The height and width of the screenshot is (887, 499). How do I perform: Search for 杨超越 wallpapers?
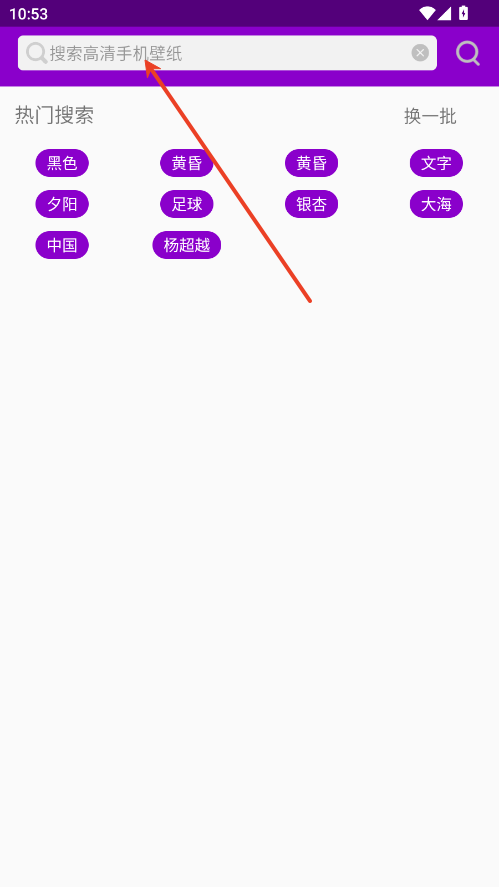pos(187,245)
